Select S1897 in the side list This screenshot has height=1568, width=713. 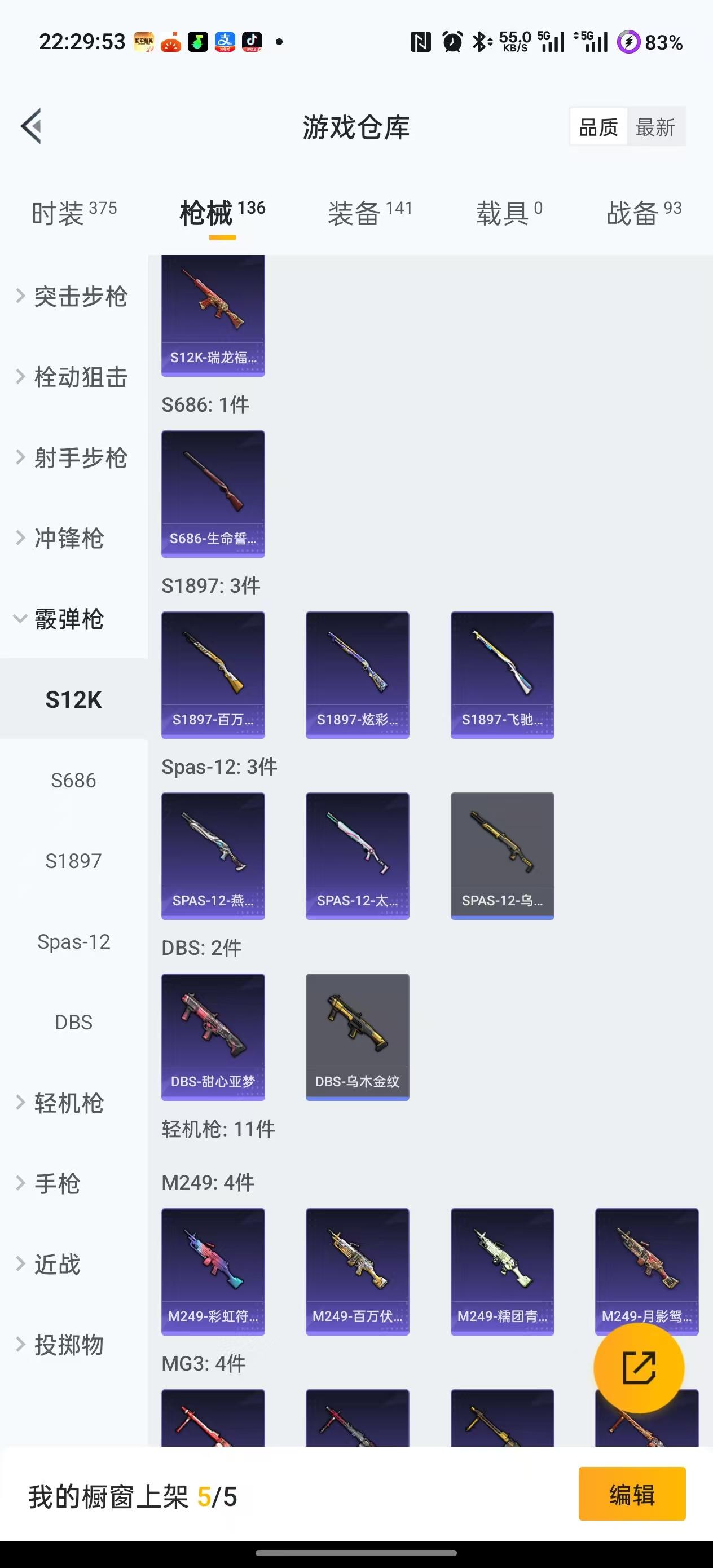pyautogui.click(x=74, y=861)
